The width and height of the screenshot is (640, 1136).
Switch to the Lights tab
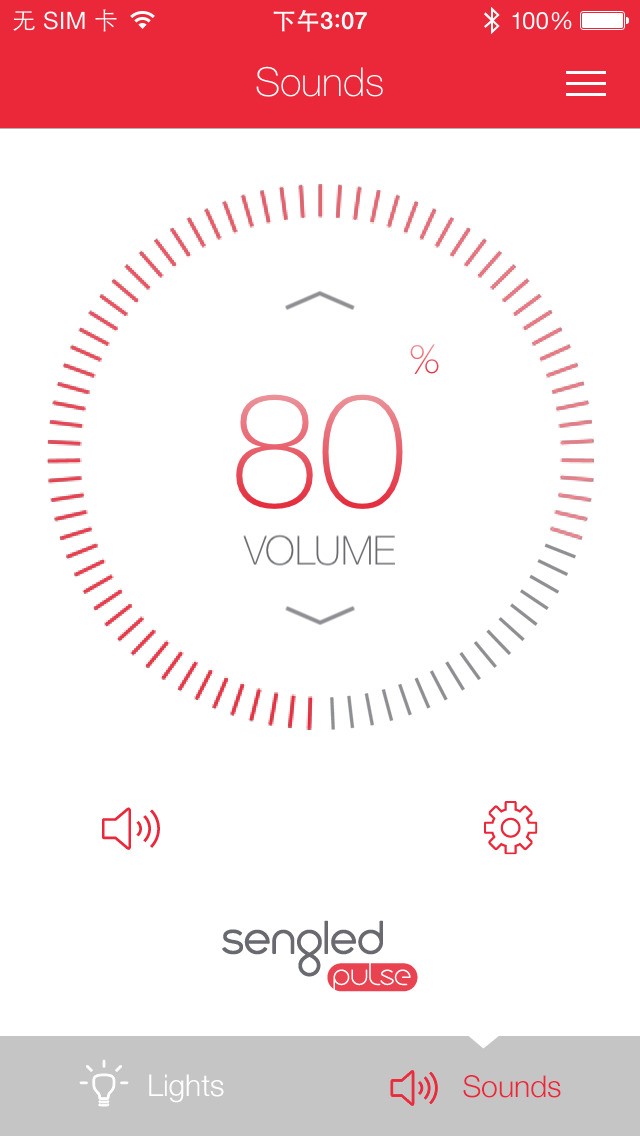(x=152, y=1086)
